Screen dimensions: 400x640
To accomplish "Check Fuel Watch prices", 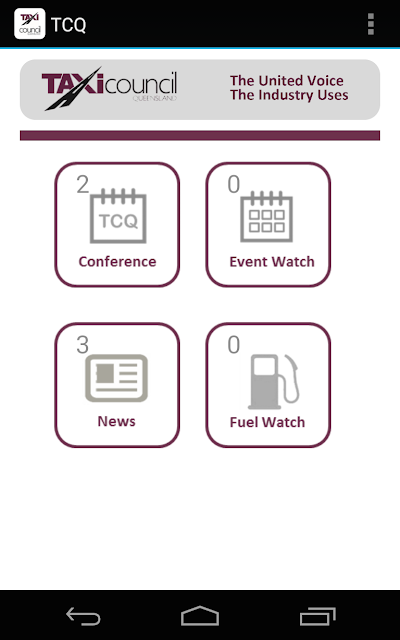I will pos(268,385).
